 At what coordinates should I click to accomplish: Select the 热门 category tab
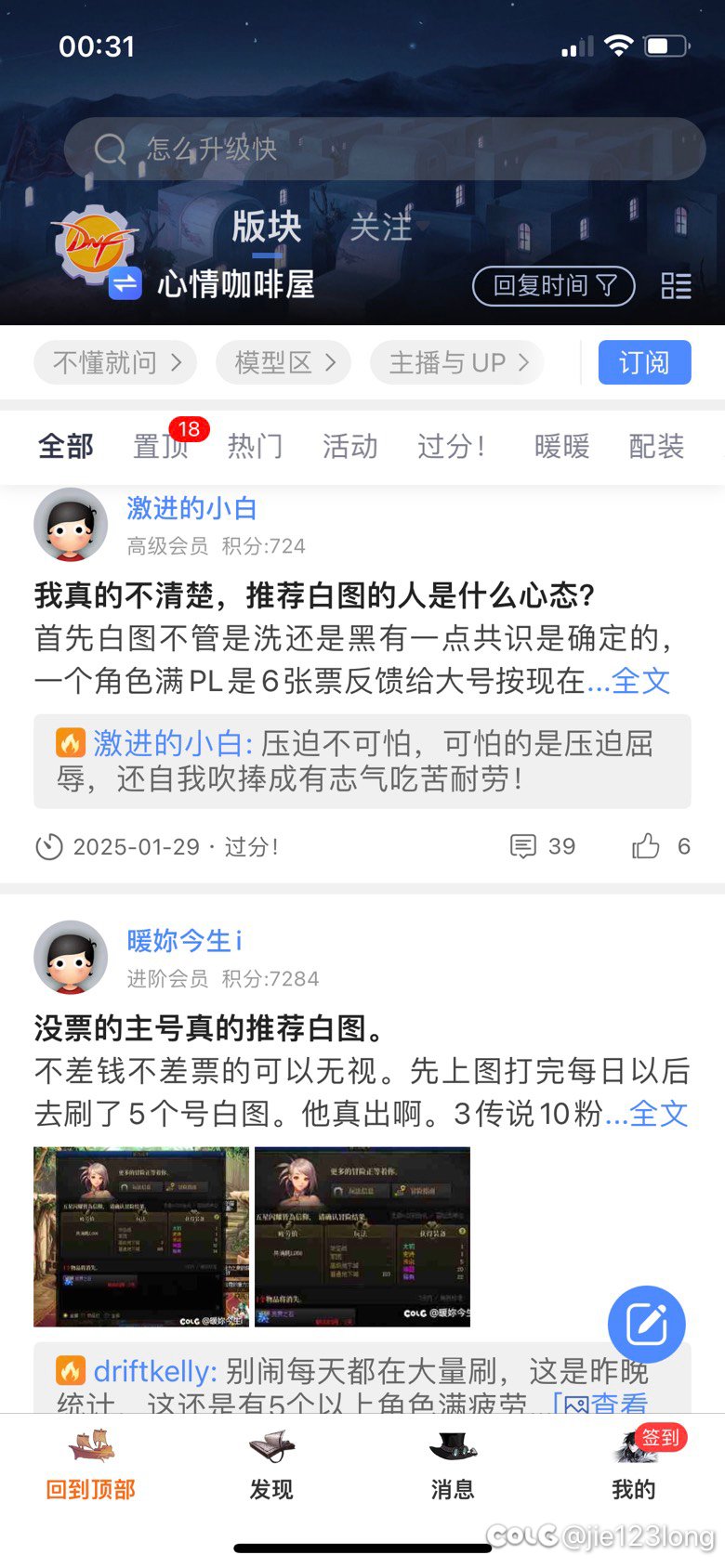click(x=256, y=446)
